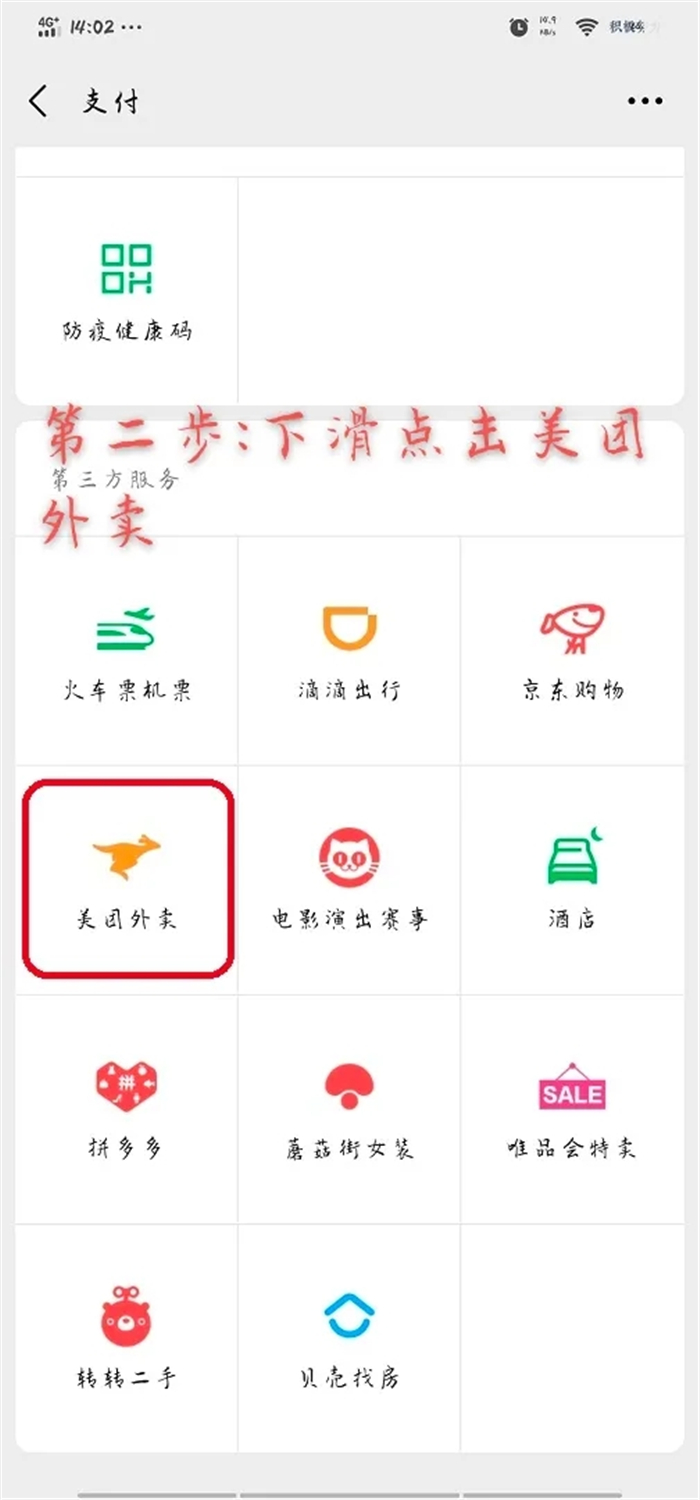The image size is (700, 1500).
Task: Open 蘑菇街女装 store
Action: click(349, 1108)
